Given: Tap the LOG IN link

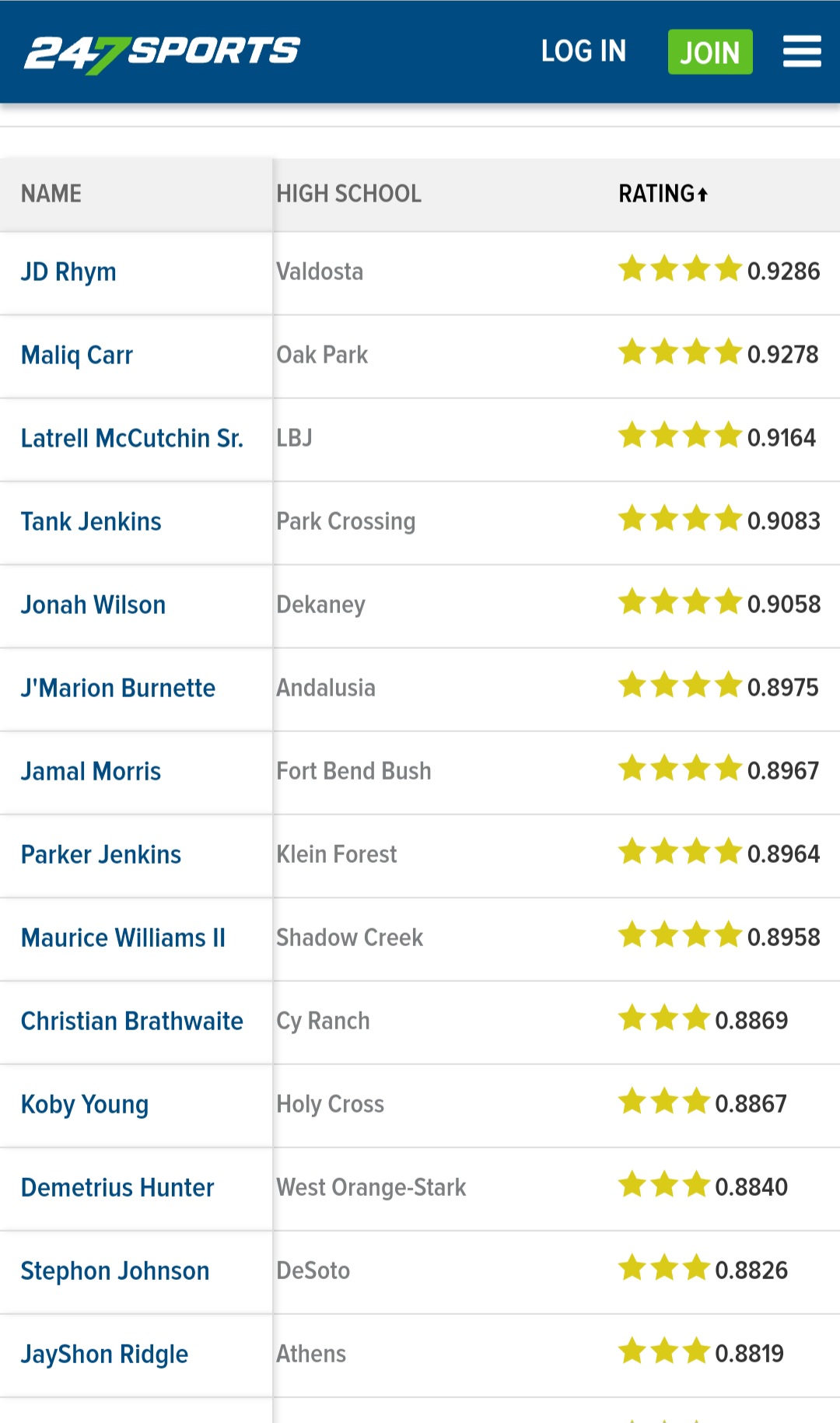Looking at the screenshot, I should click(583, 51).
